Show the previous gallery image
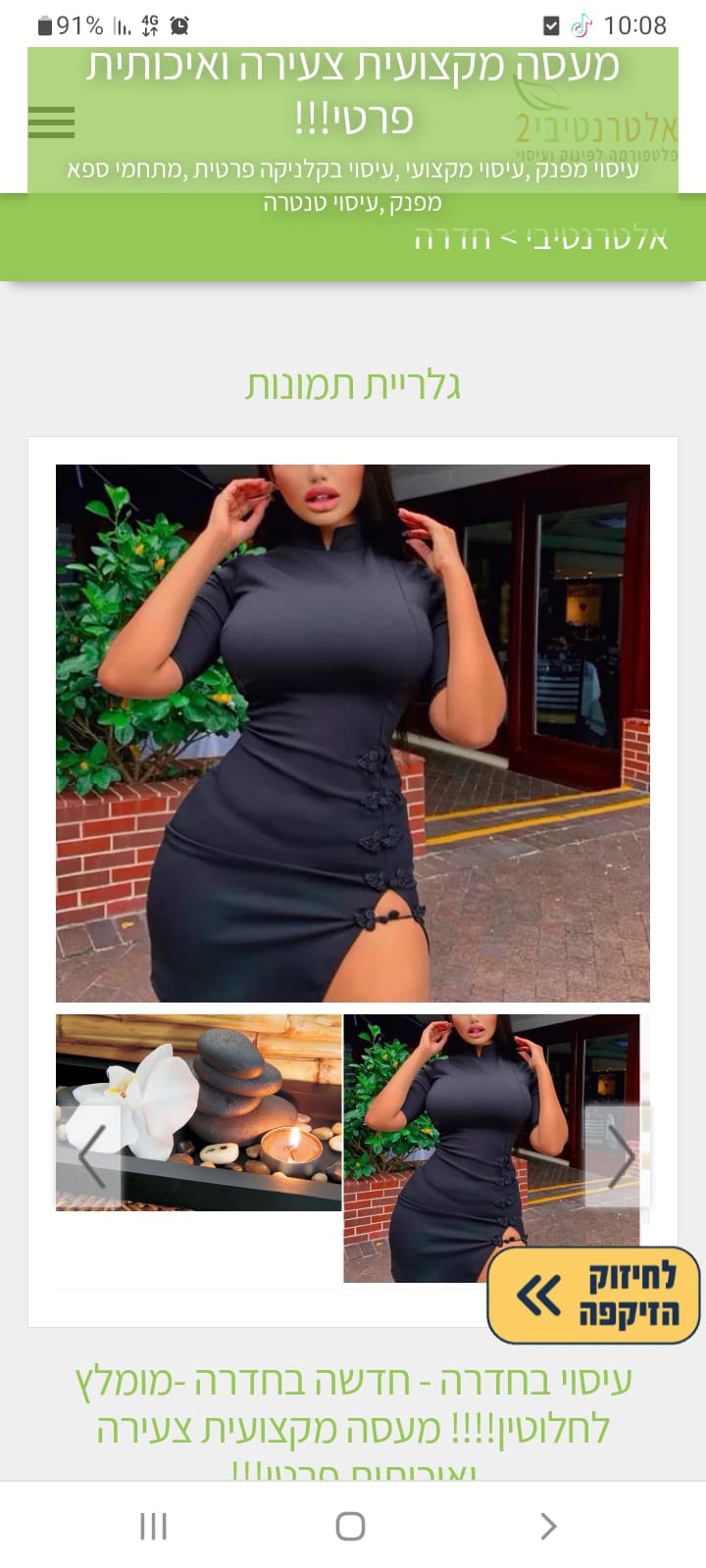 (x=89, y=1156)
